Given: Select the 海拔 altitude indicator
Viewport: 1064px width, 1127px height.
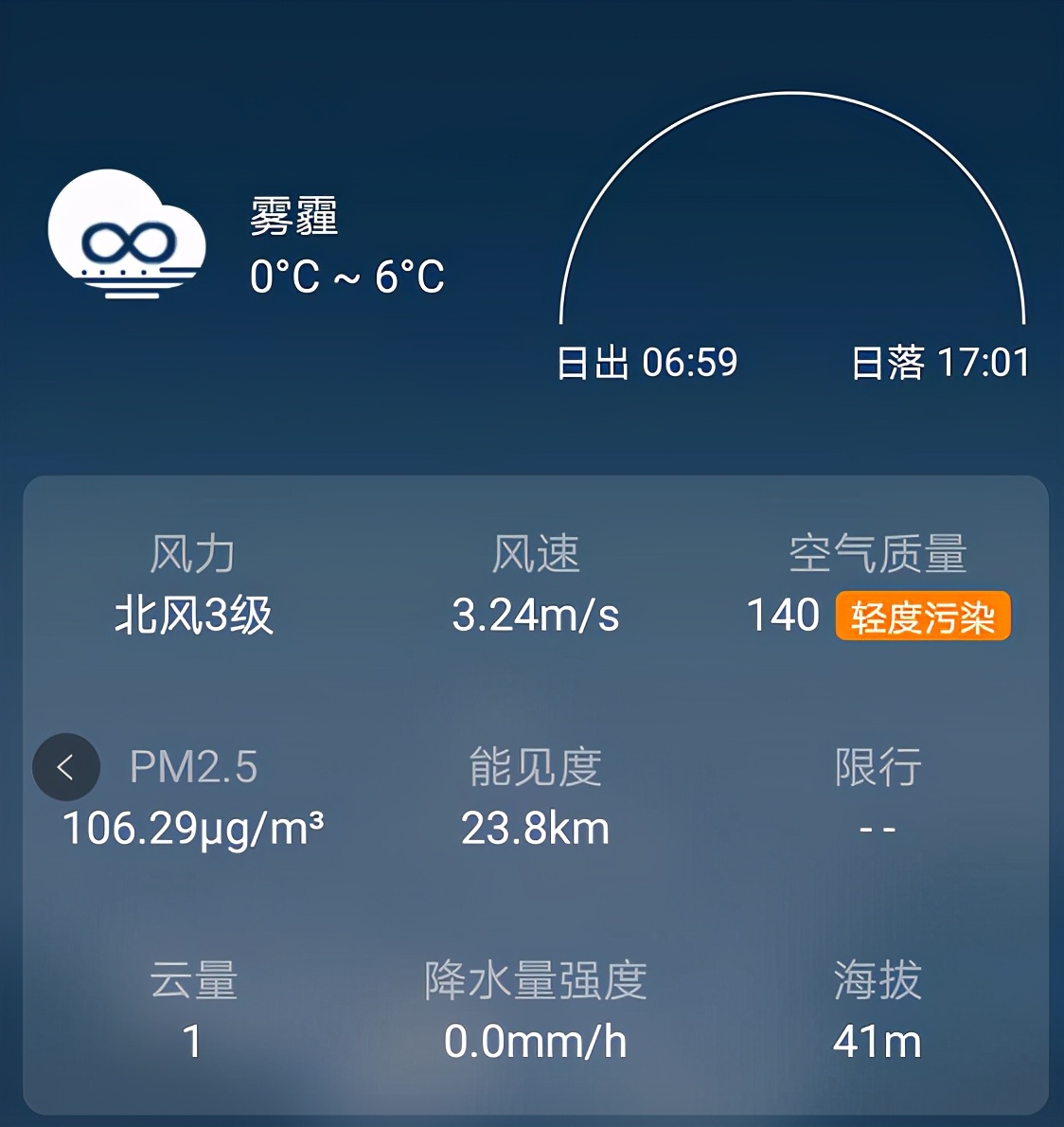Looking at the screenshot, I should click(876, 983).
